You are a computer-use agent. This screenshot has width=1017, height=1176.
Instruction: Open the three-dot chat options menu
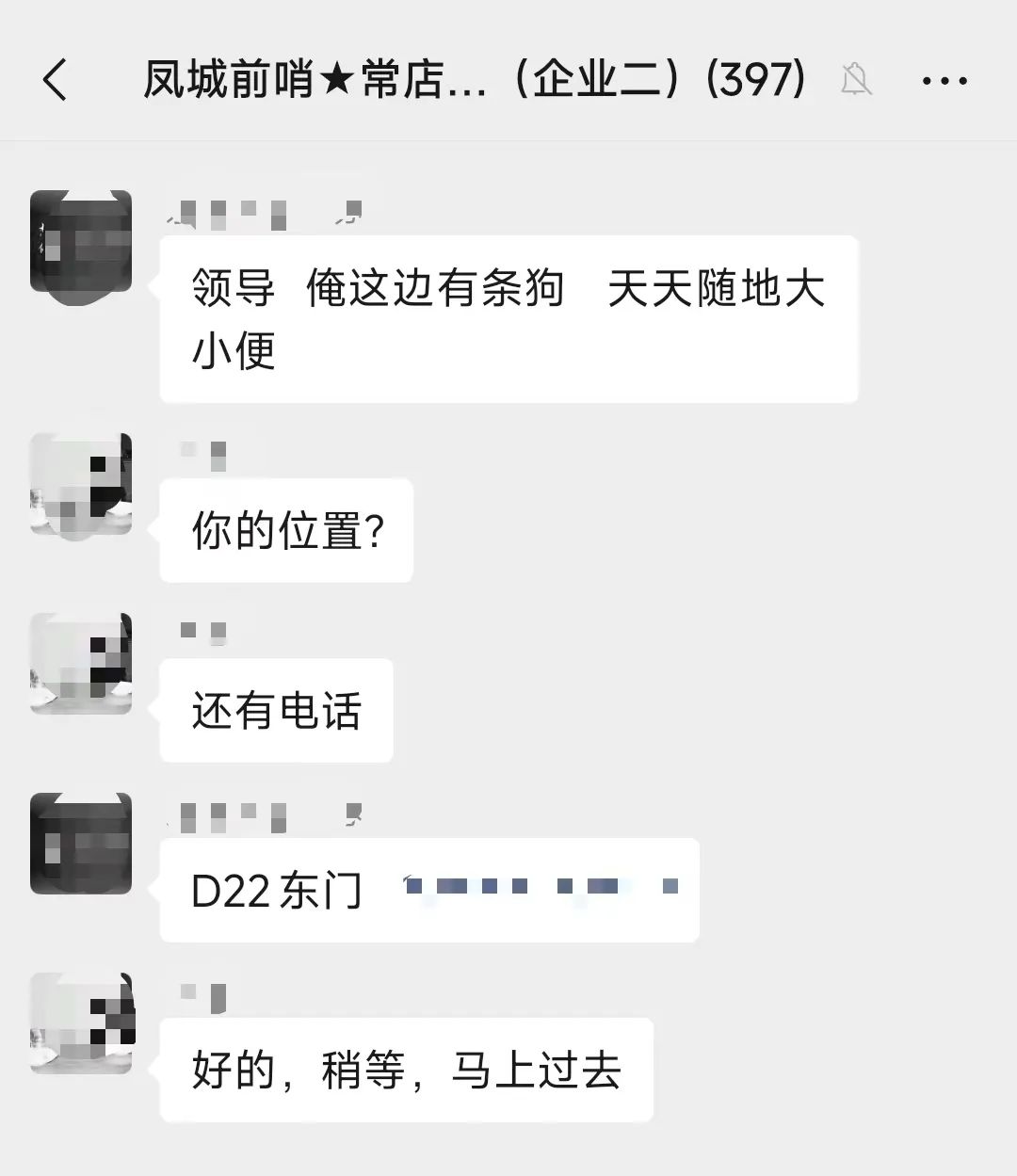pyautogui.click(x=944, y=81)
